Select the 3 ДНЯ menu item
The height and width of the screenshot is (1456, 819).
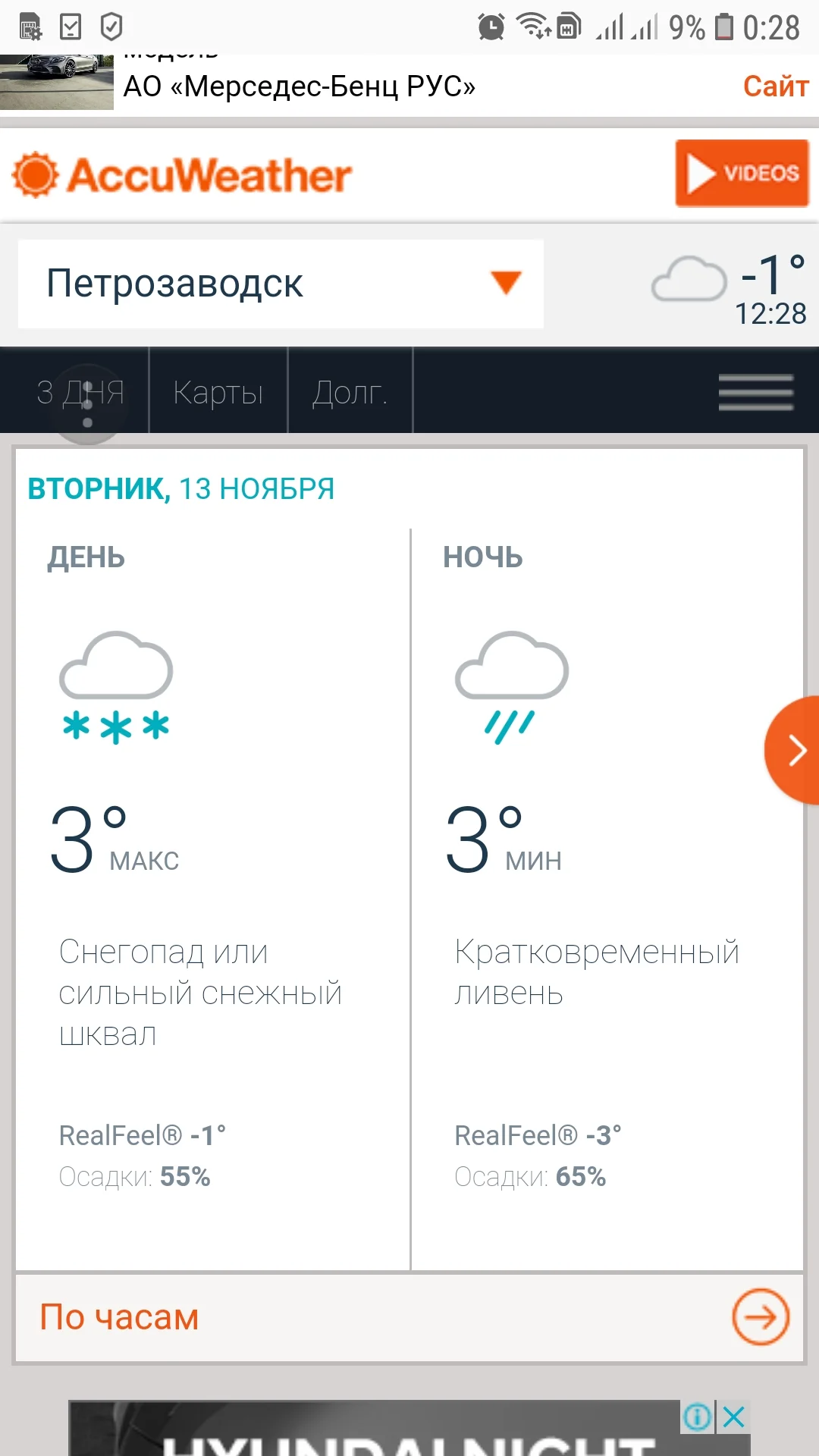pyautogui.click(x=81, y=392)
